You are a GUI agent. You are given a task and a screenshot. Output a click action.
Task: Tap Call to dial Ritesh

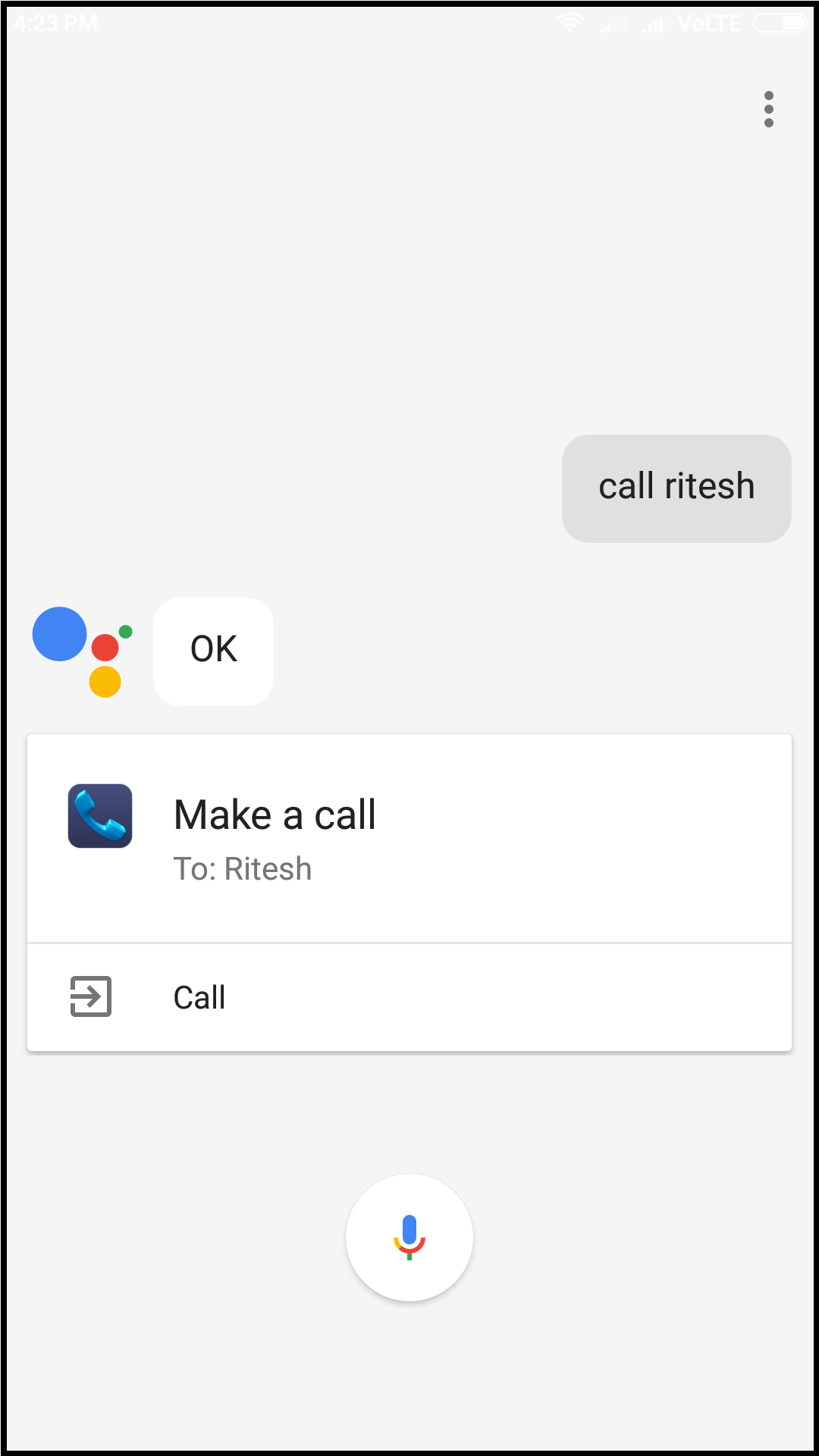409,997
